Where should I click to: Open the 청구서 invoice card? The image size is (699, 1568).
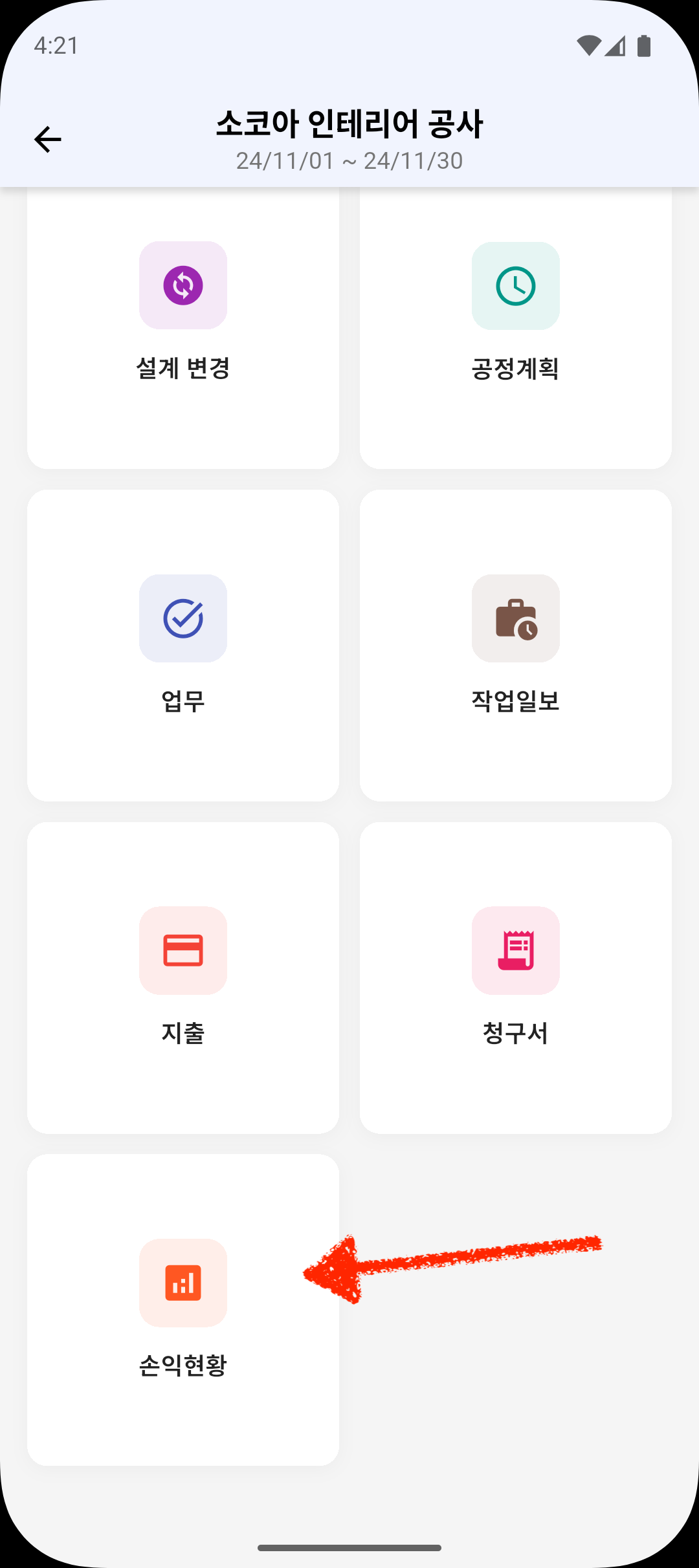(516, 977)
